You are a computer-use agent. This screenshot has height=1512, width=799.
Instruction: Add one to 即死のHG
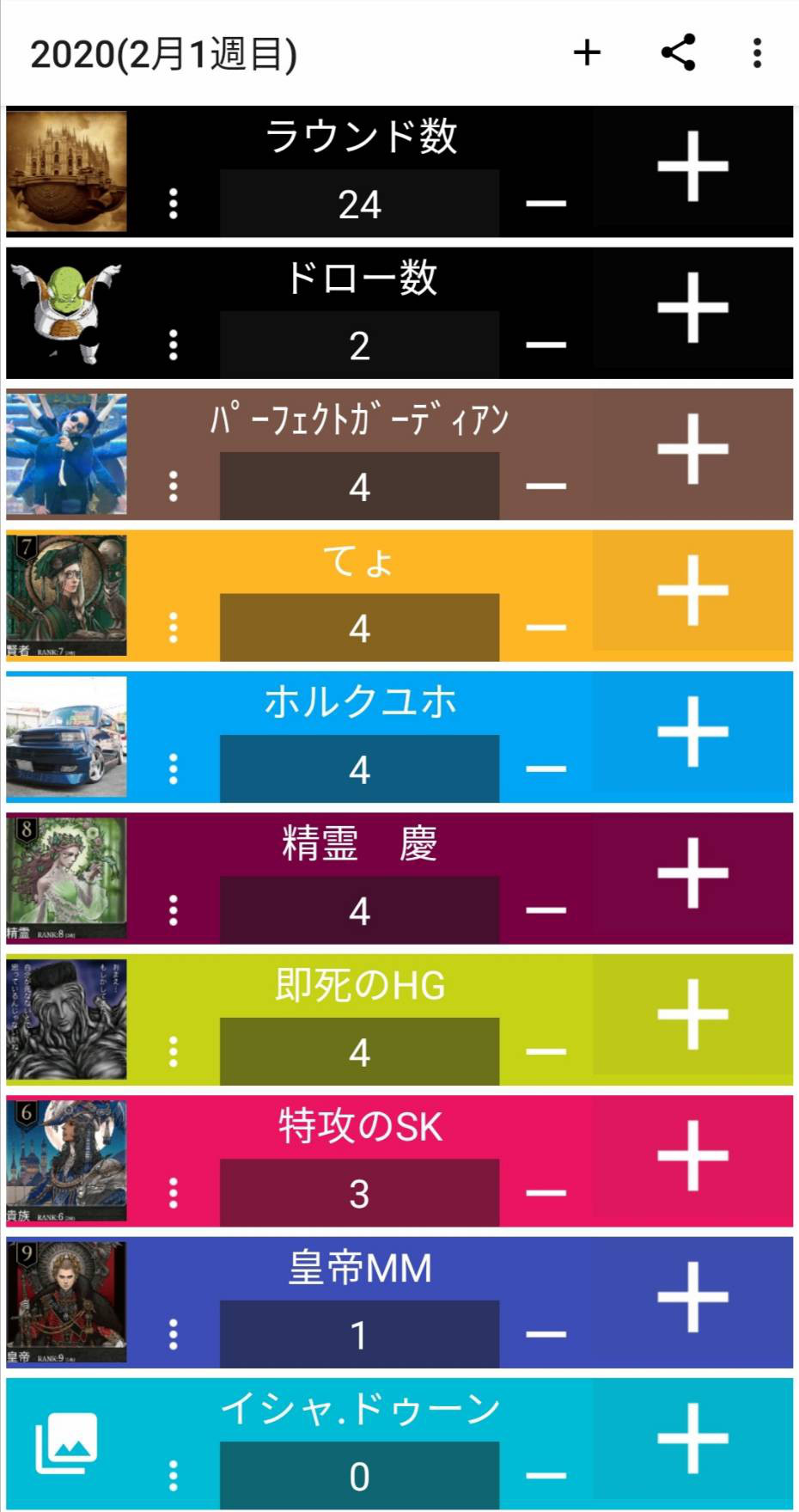coord(692,1014)
